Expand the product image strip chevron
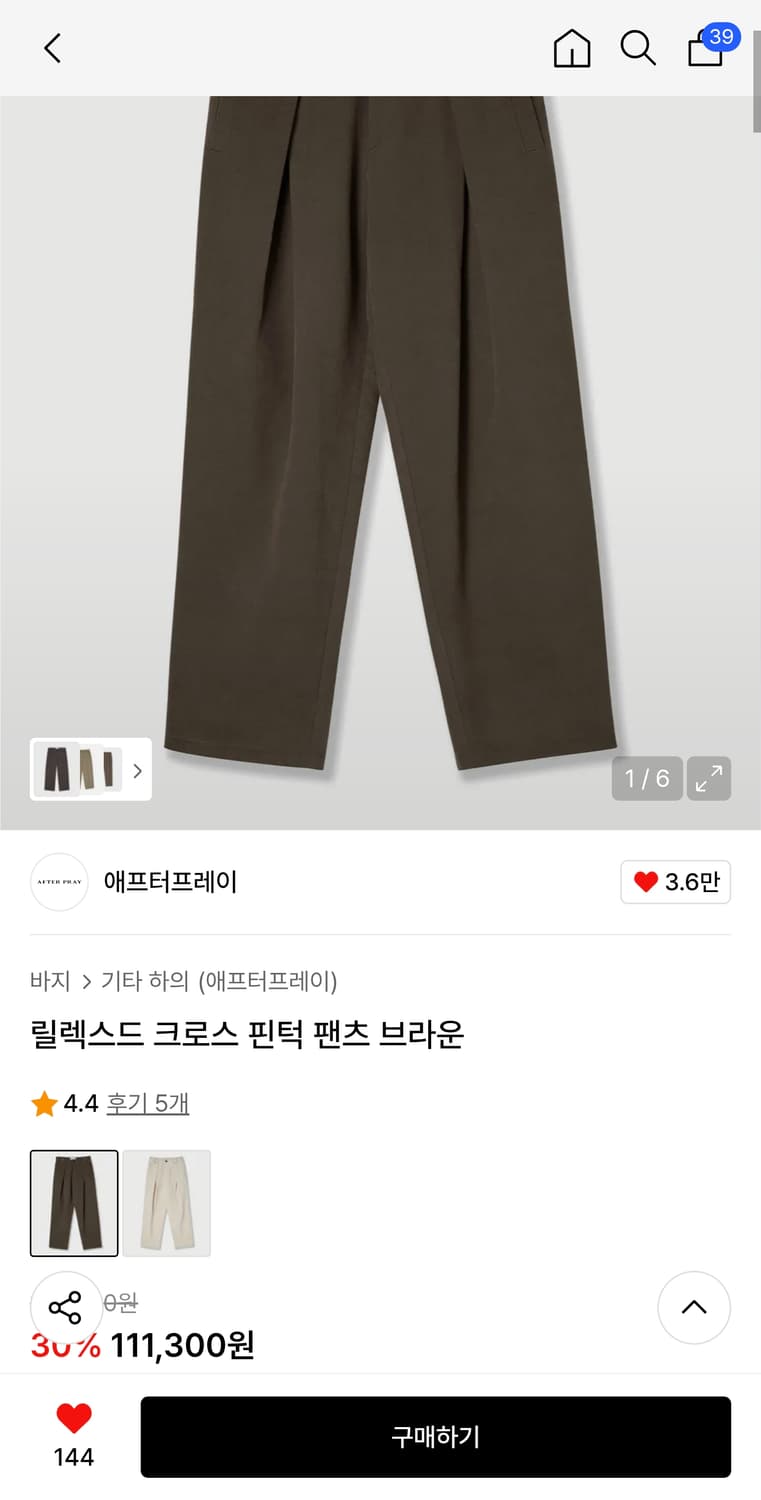761x1500 pixels. [137, 770]
